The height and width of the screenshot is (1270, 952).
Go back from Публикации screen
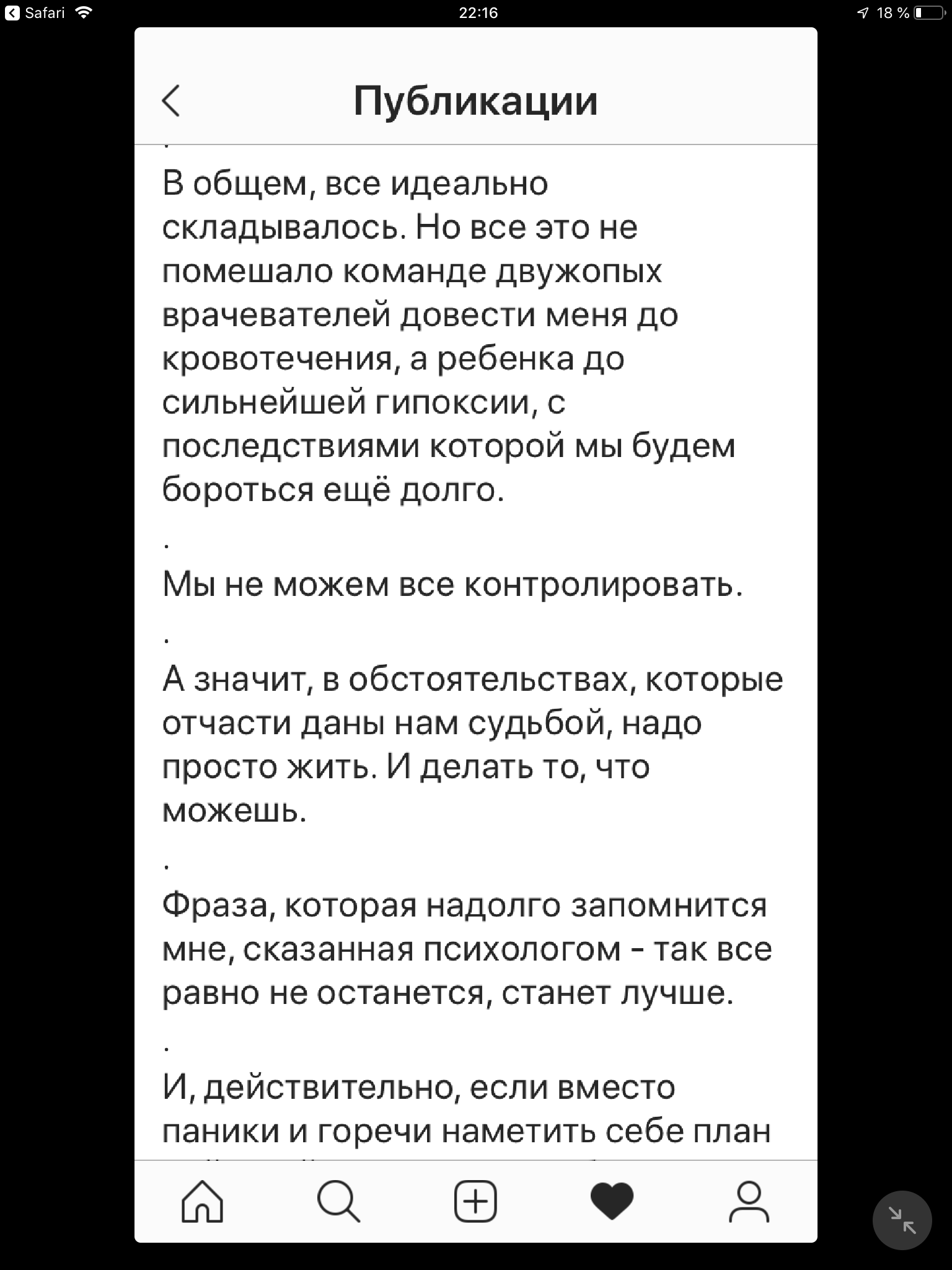point(171,100)
